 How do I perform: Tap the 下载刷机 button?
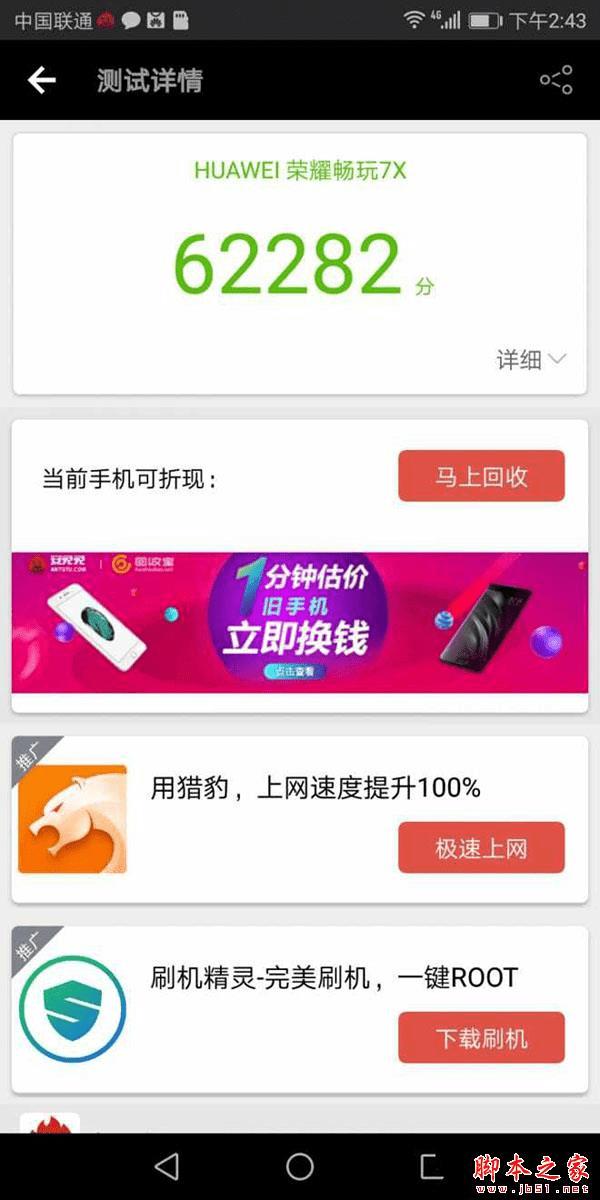click(481, 1038)
